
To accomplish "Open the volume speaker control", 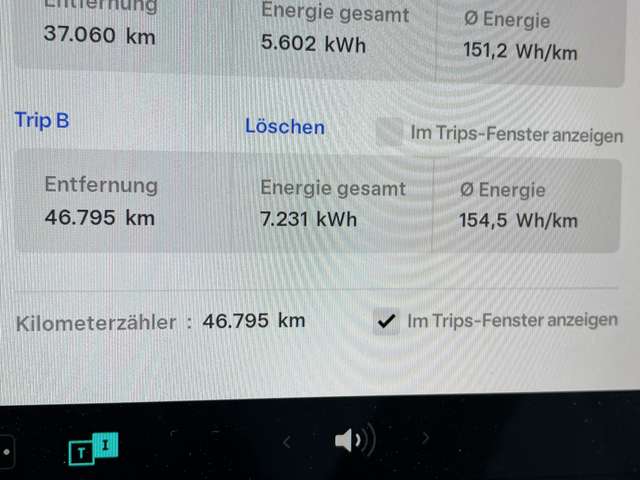I will (354, 440).
